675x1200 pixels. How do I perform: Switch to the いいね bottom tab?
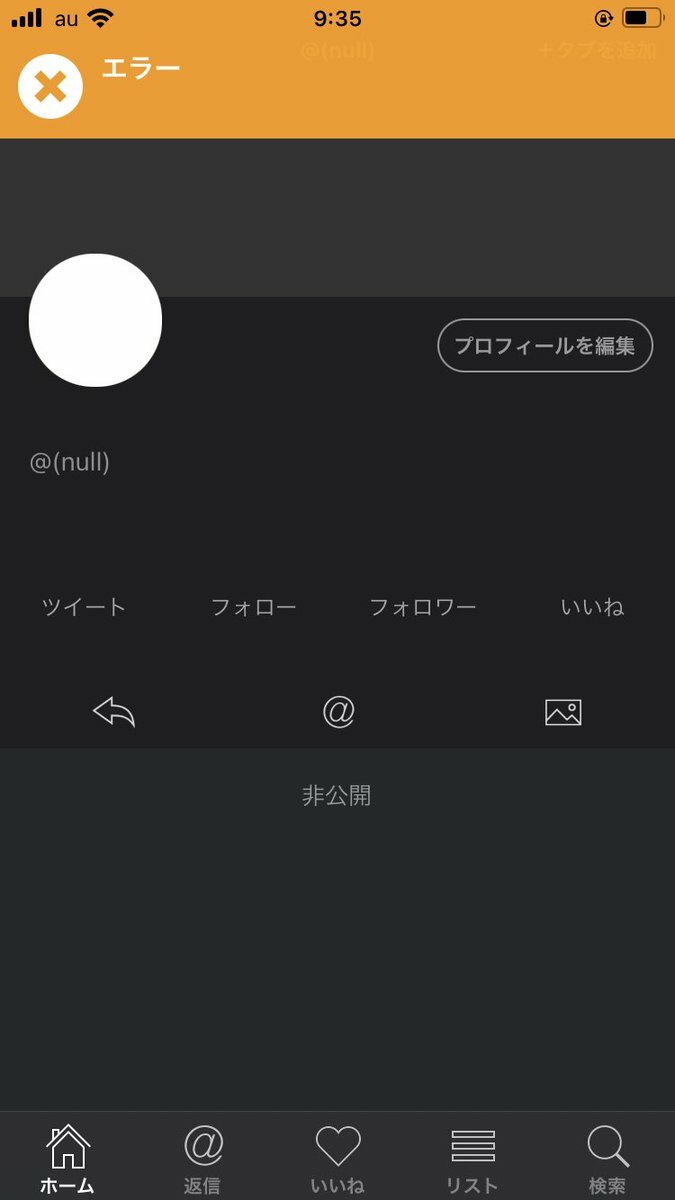coord(338,1158)
